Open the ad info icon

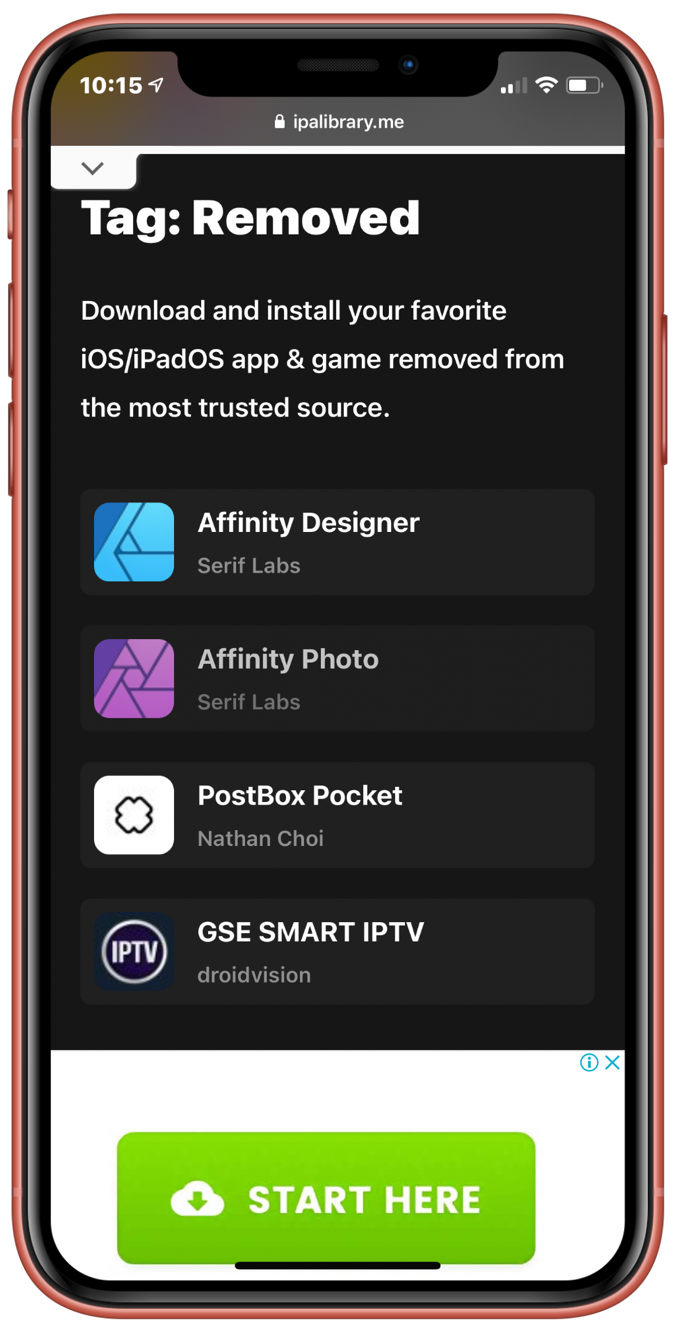click(x=589, y=1062)
